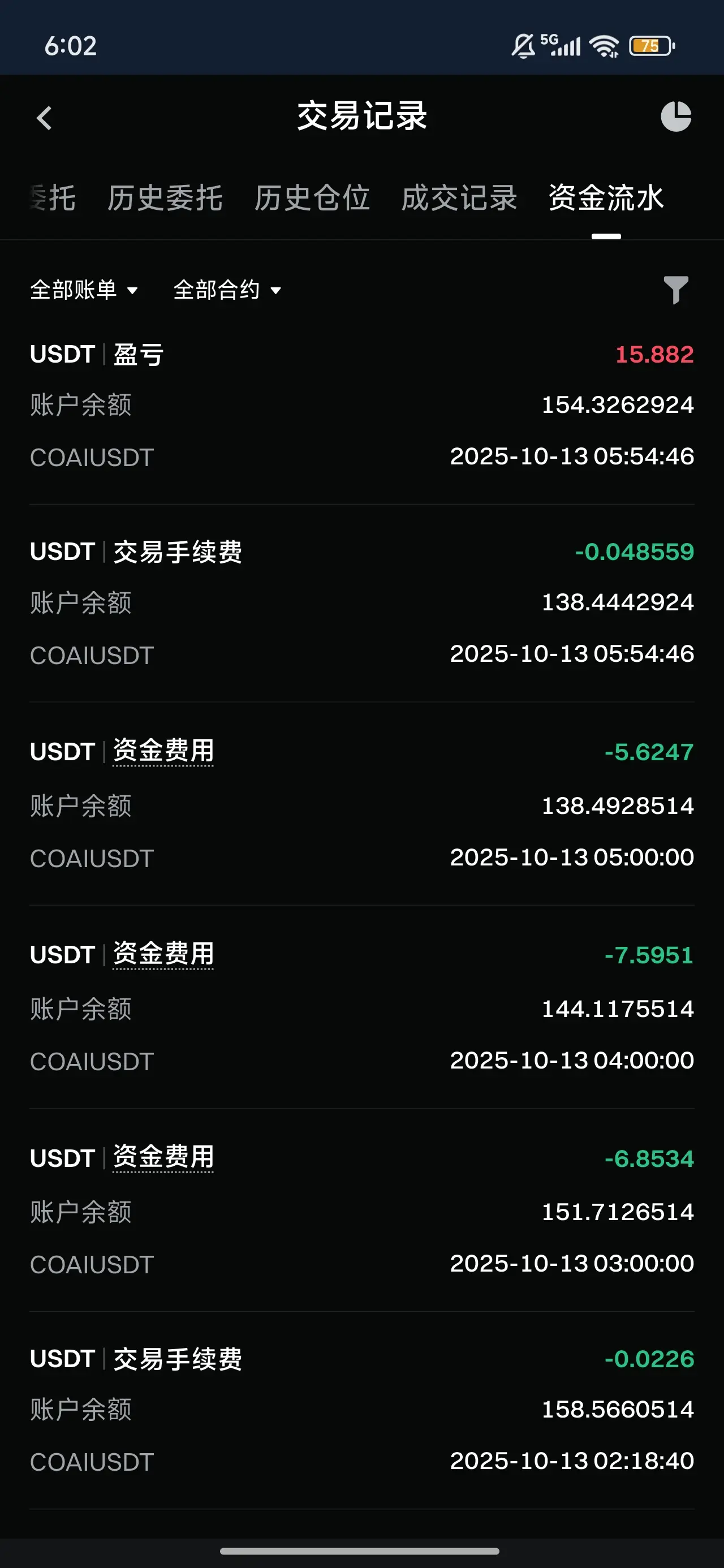Switch to the 成交记录 tab
Viewport: 724px width, 1568px height.
459,199
